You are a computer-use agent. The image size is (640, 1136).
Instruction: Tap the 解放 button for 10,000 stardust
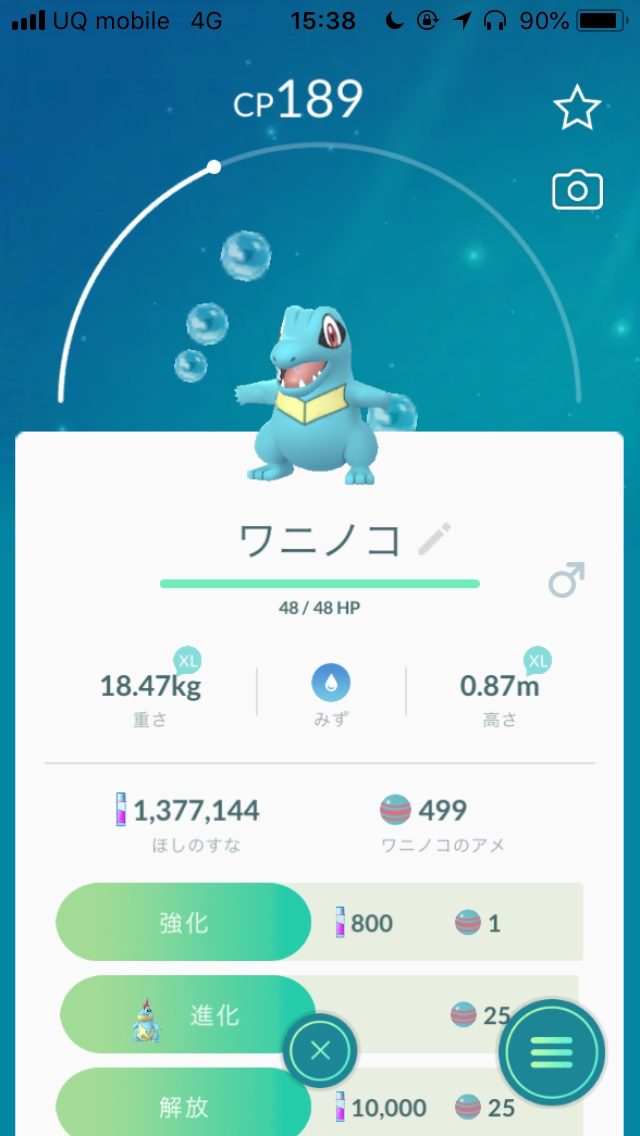[x=183, y=1106]
